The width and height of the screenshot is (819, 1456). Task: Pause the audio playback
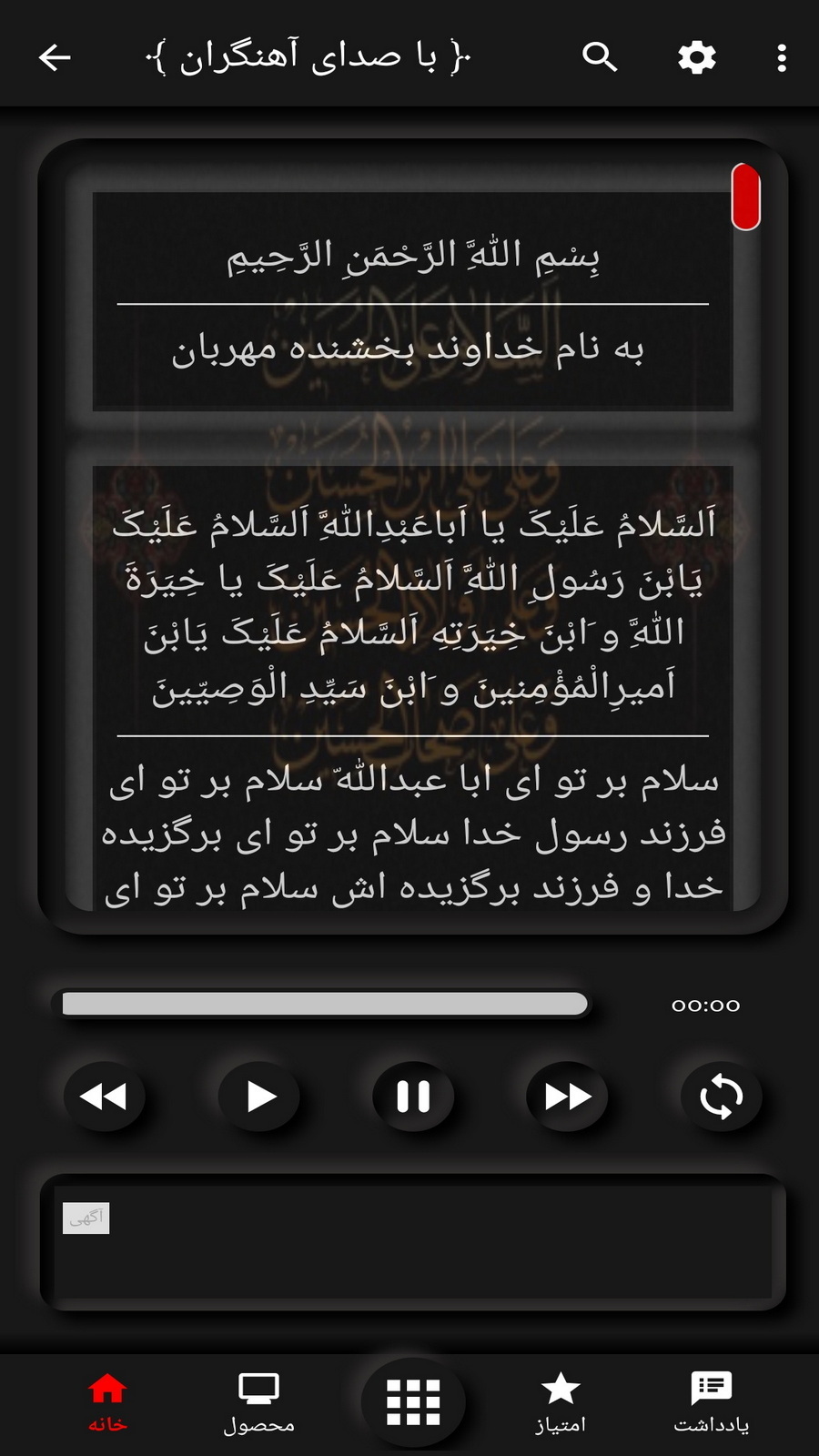(x=413, y=1097)
